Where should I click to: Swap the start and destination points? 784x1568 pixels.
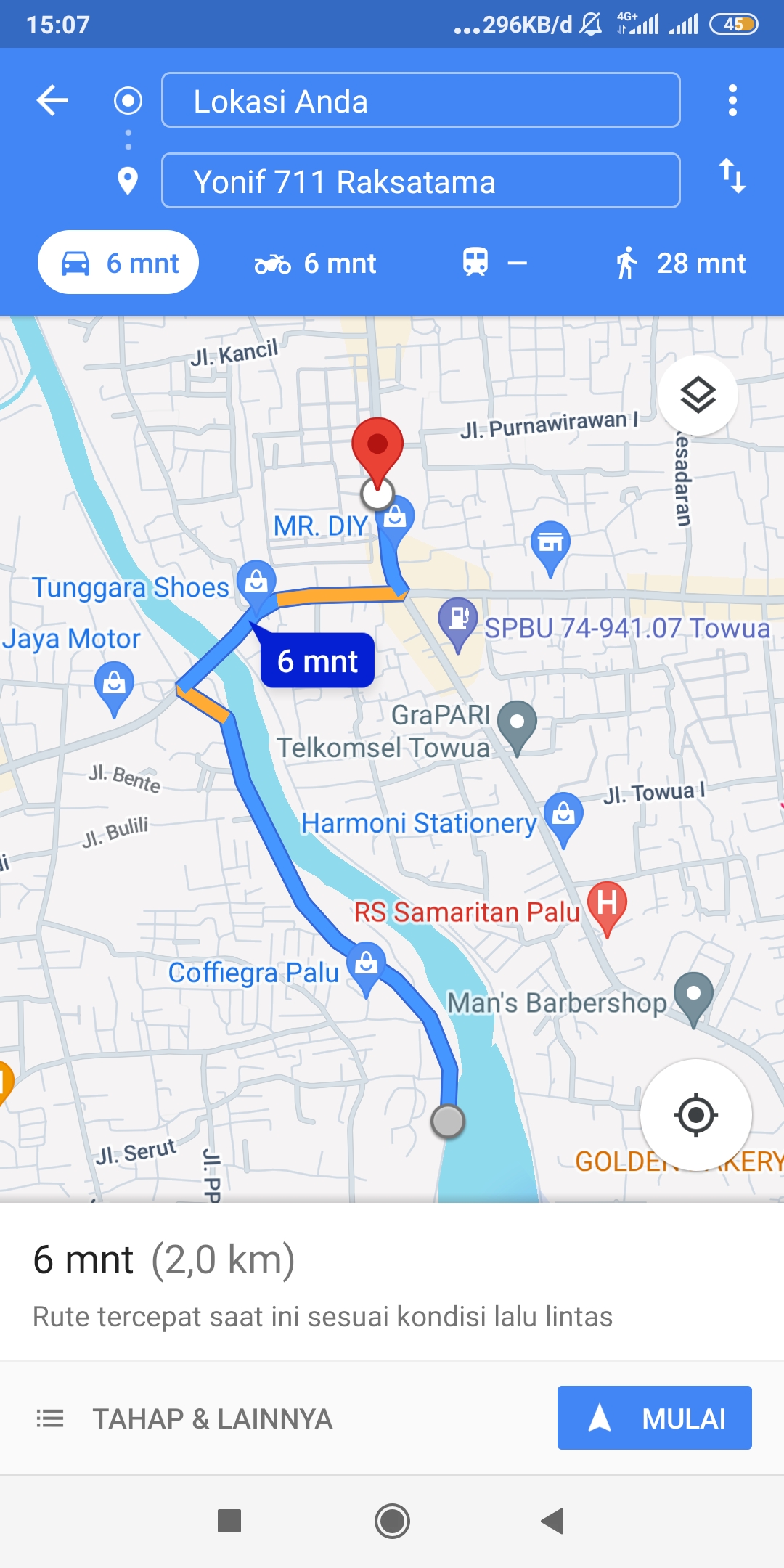coord(732,176)
